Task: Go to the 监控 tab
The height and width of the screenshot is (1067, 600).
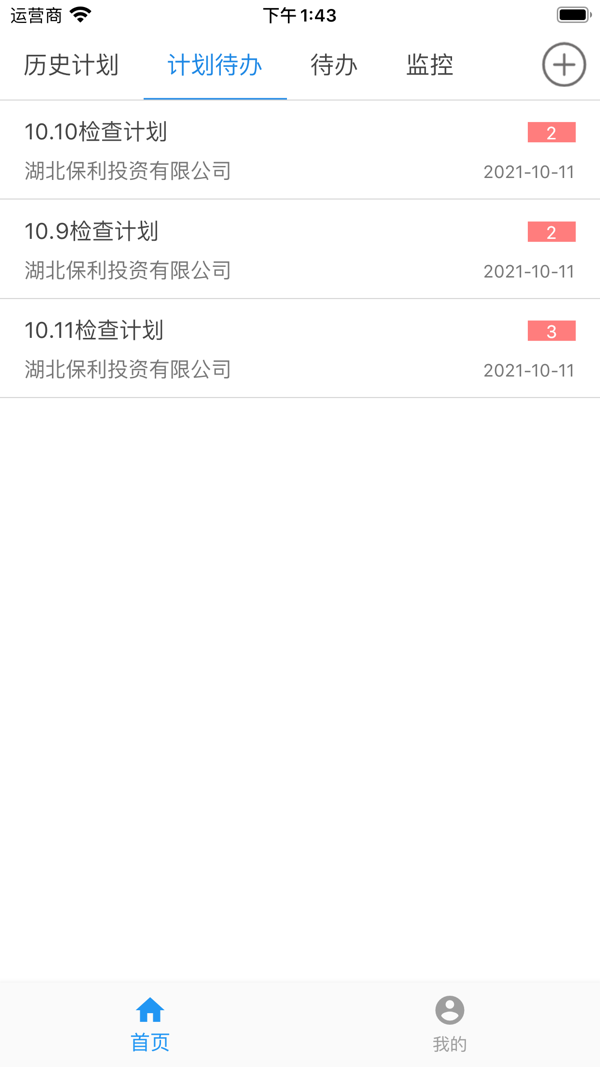Action: 430,66
